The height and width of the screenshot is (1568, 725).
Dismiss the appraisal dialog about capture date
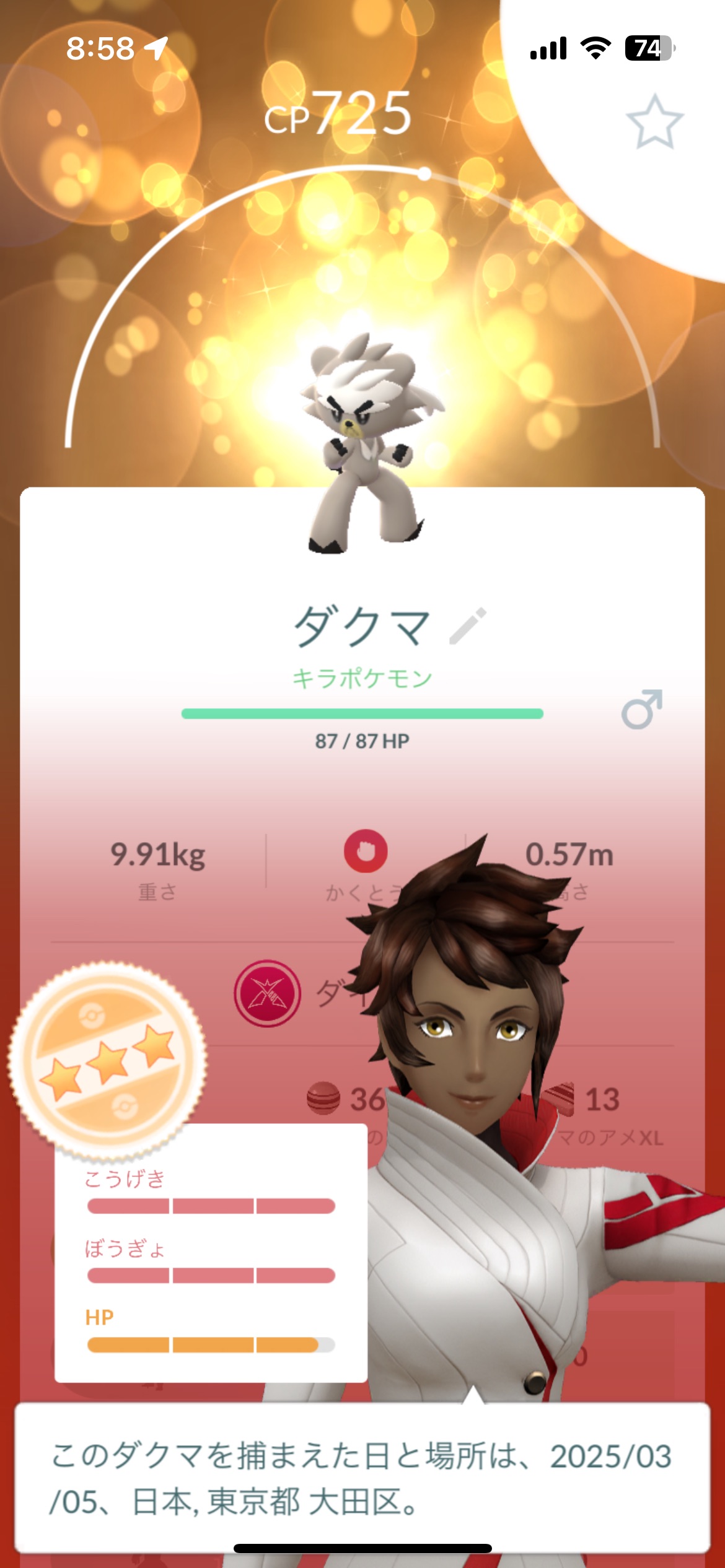[x=362, y=1478]
